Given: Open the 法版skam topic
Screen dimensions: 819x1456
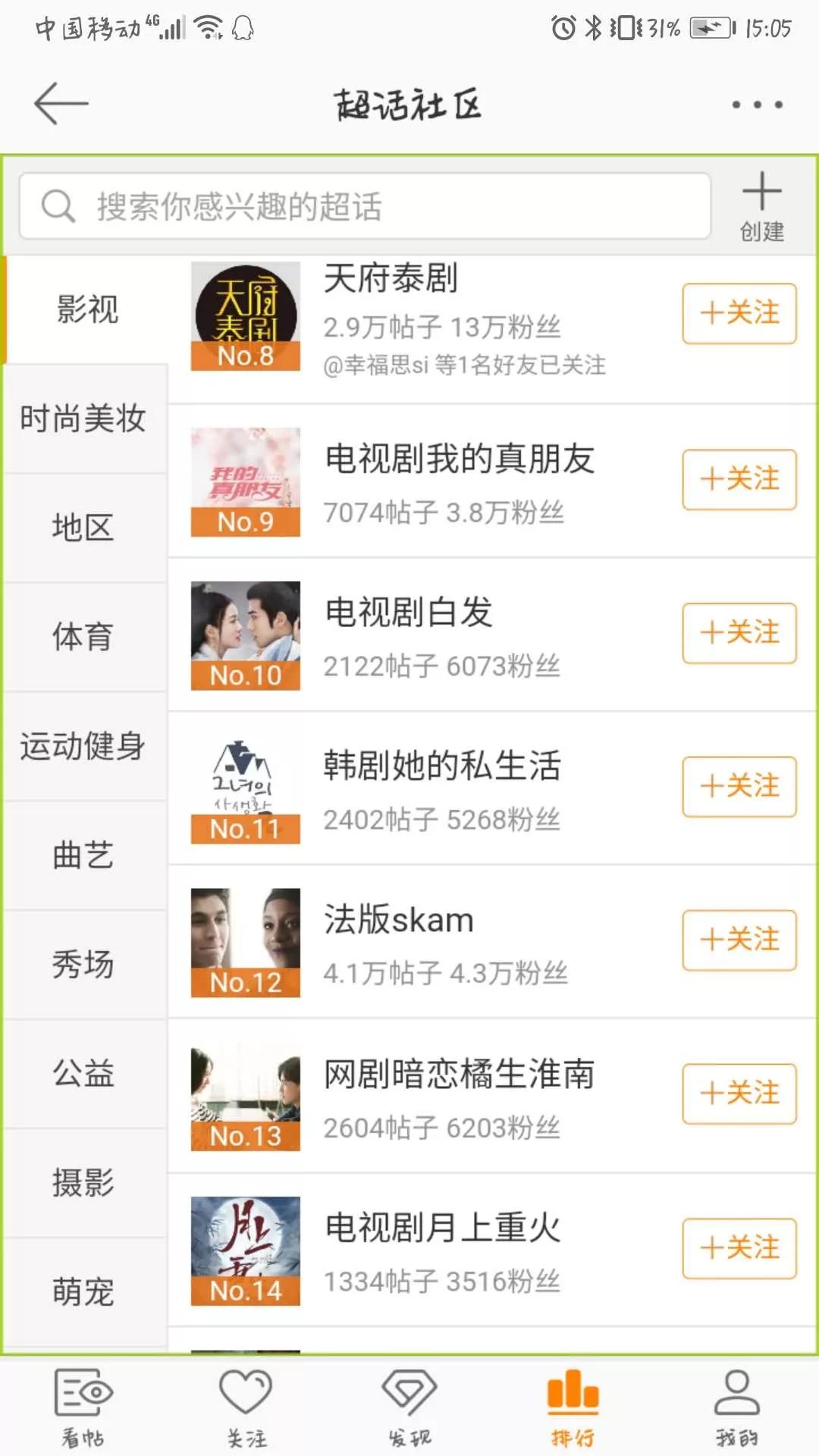Looking at the screenshot, I should click(399, 921).
